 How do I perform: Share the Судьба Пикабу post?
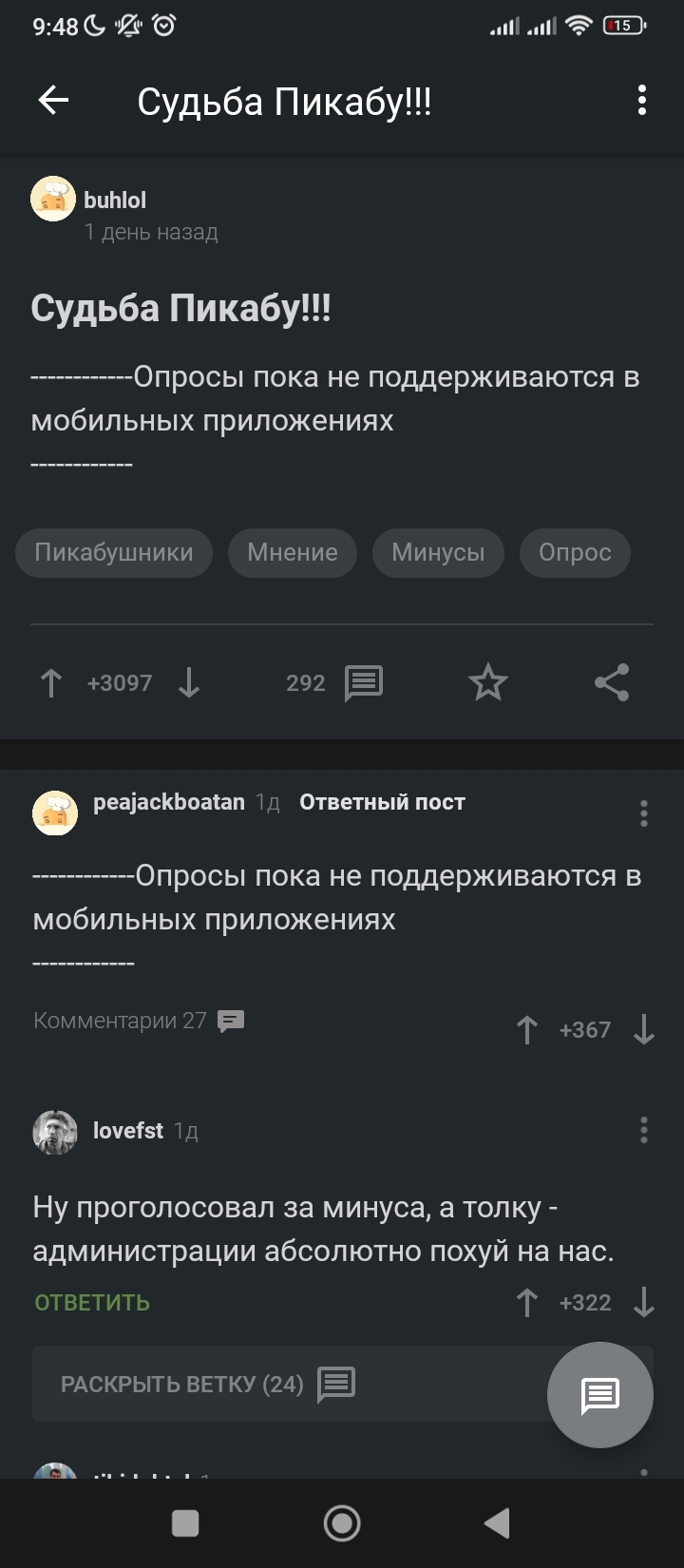pos(612,683)
